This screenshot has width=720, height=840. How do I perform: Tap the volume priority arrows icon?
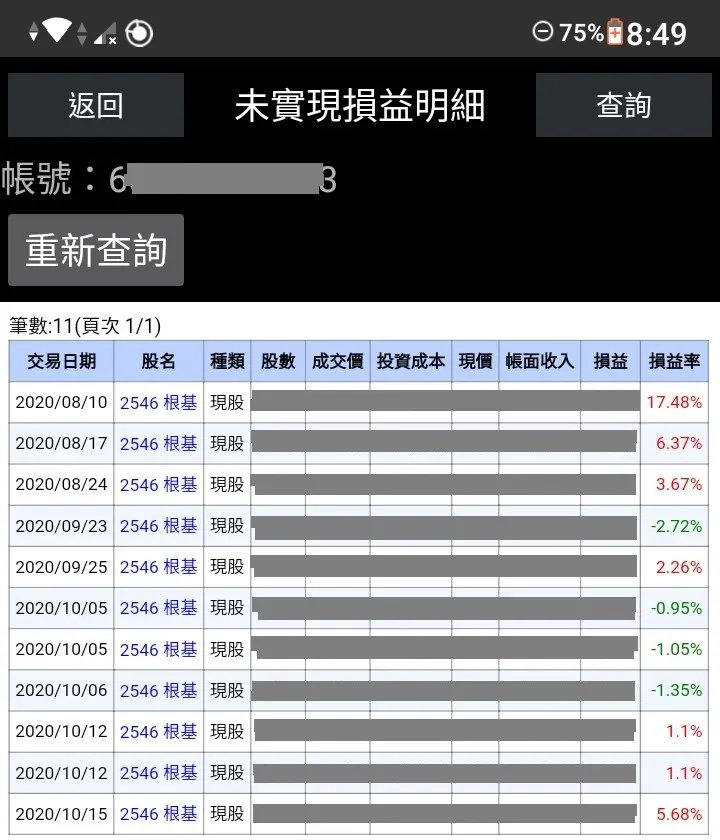81,31
